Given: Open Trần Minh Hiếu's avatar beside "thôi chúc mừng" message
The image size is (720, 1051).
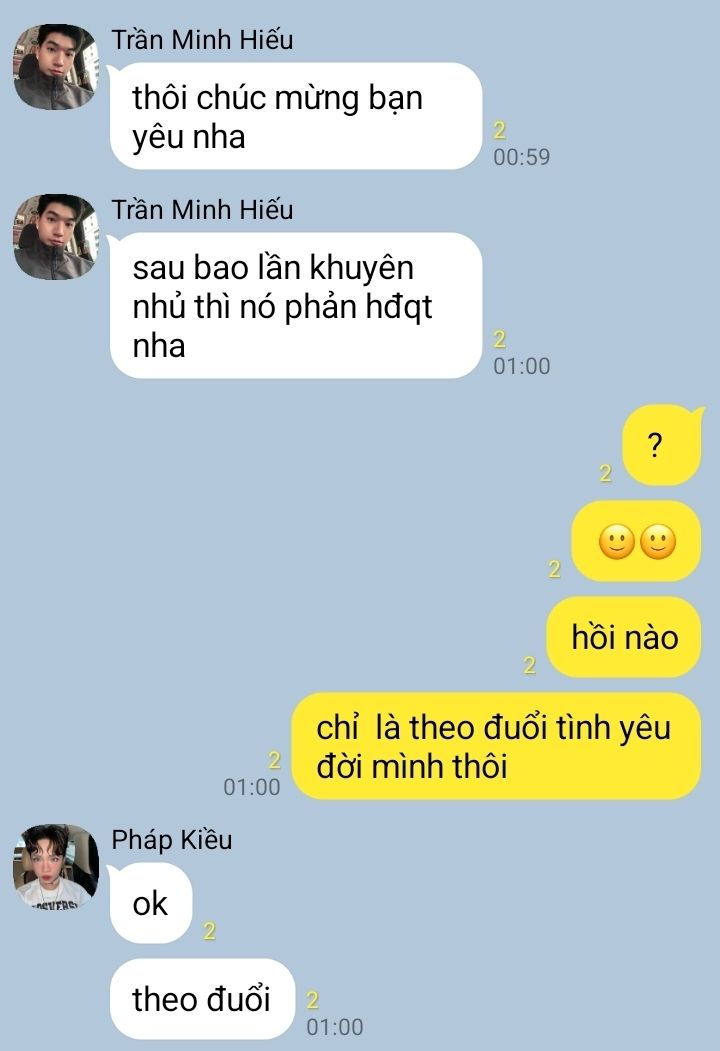Looking at the screenshot, I should point(55,67).
